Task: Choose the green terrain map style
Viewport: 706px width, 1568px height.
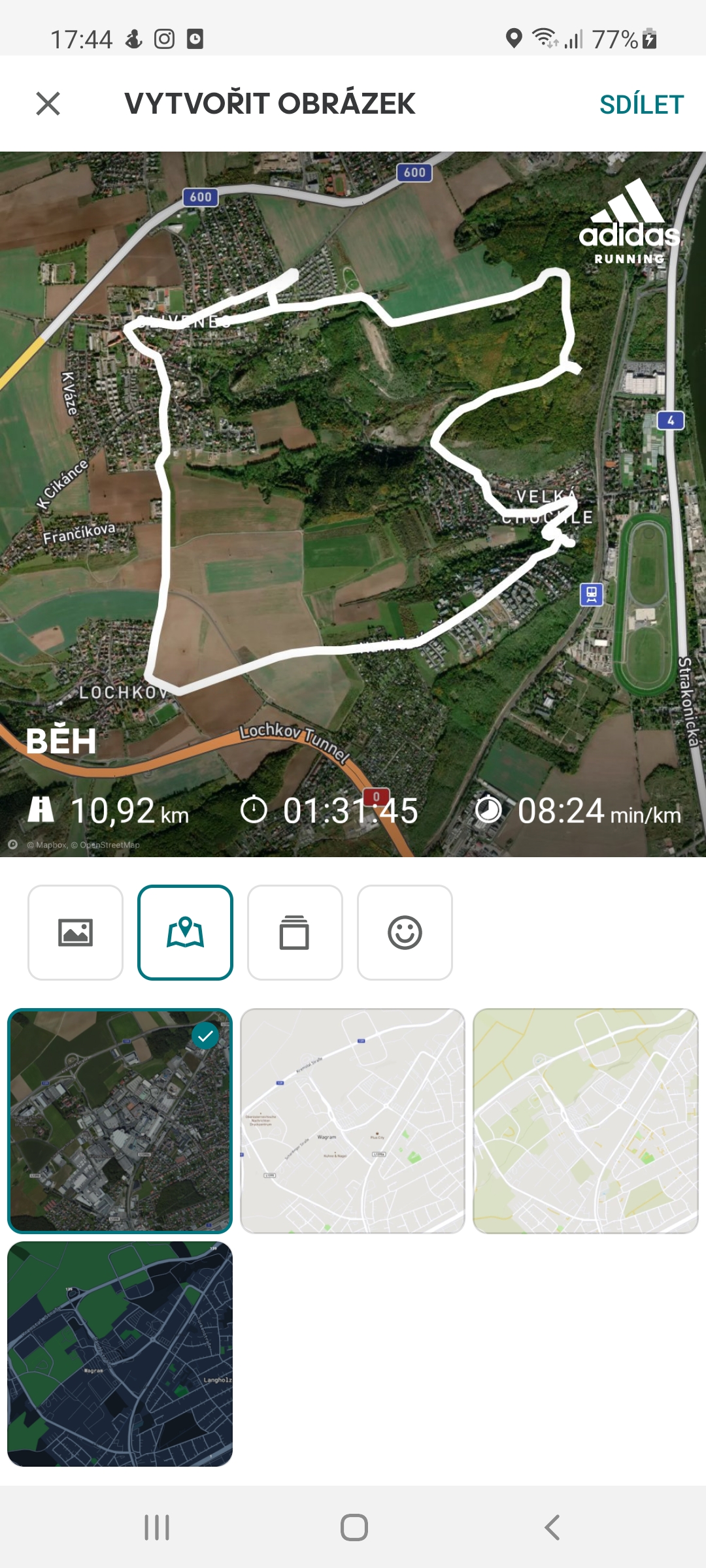Action: click(586, 1121)
